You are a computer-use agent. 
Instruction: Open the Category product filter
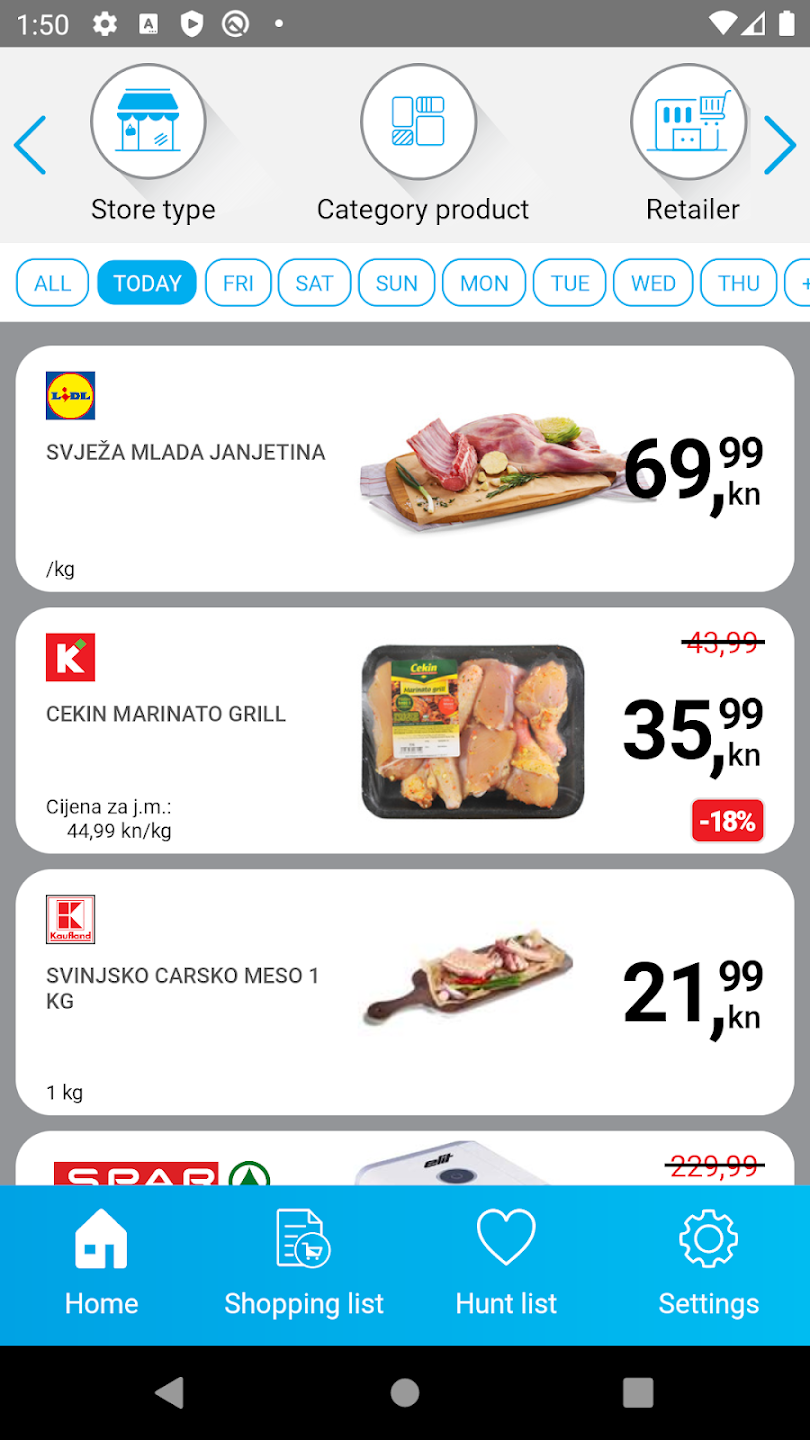(x=421, y=143)
